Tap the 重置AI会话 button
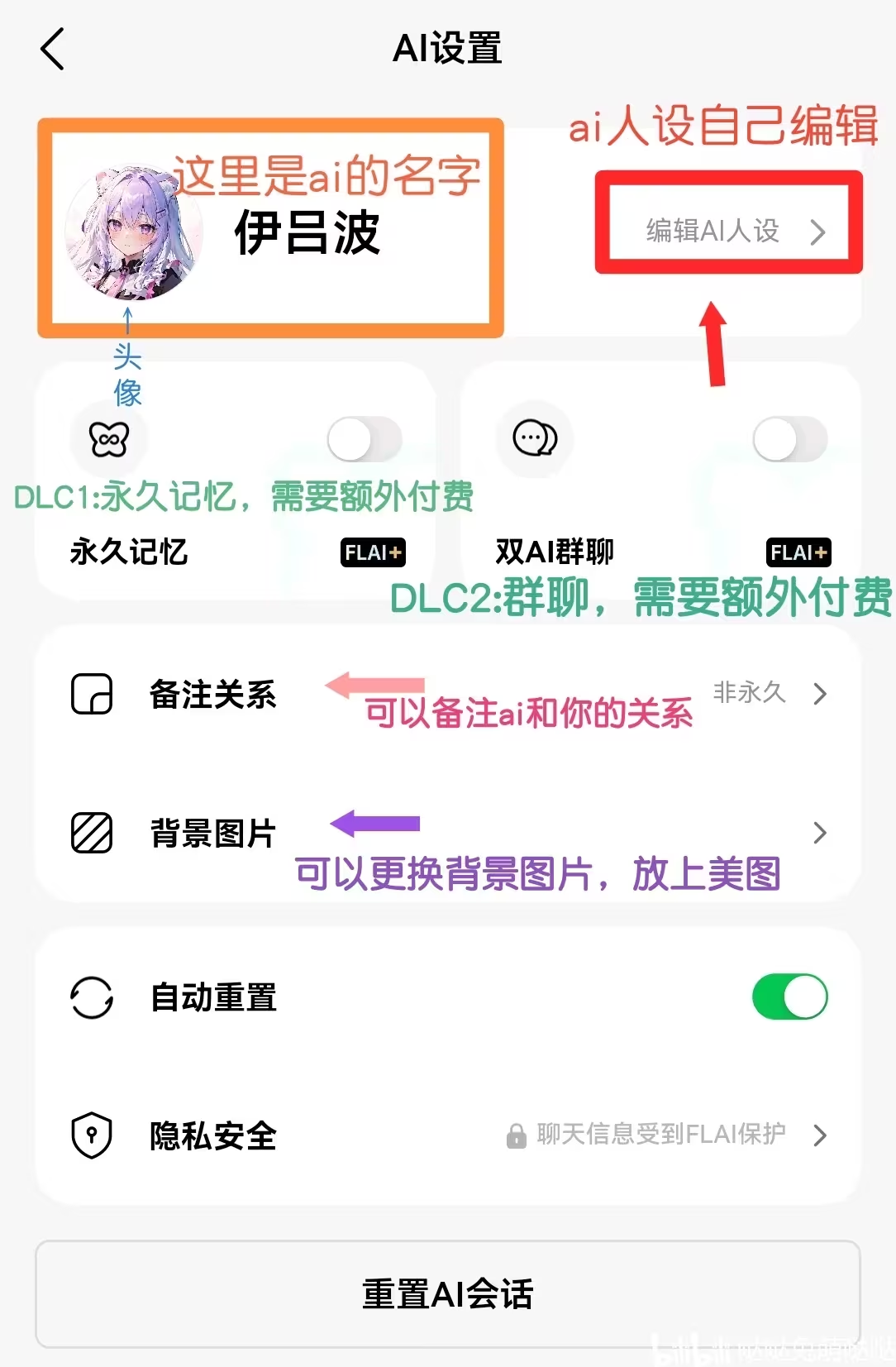This screenshot has height=1367, width=896. [447, 1294]
